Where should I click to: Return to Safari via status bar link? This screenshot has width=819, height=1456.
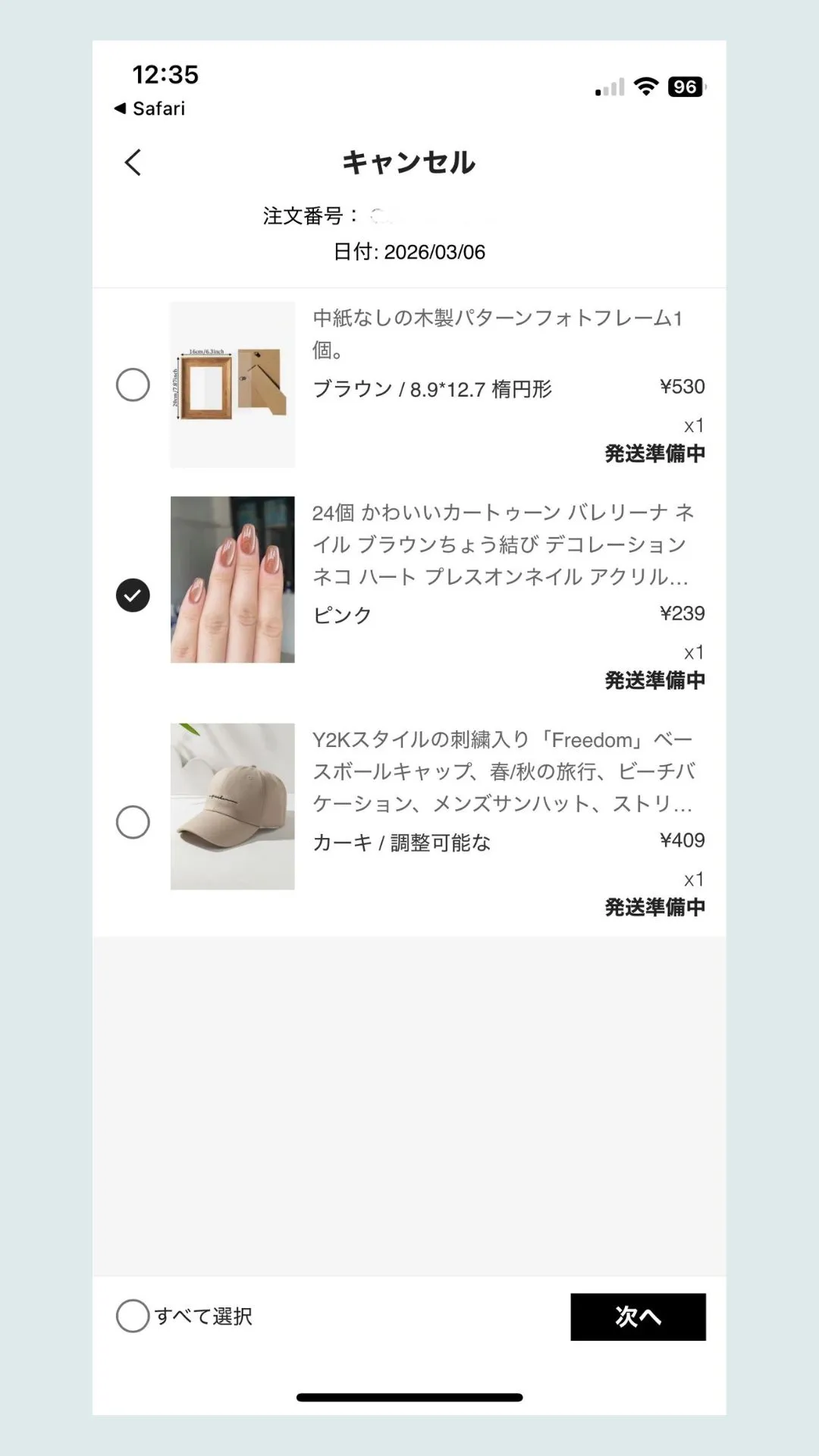pos(150,108)
